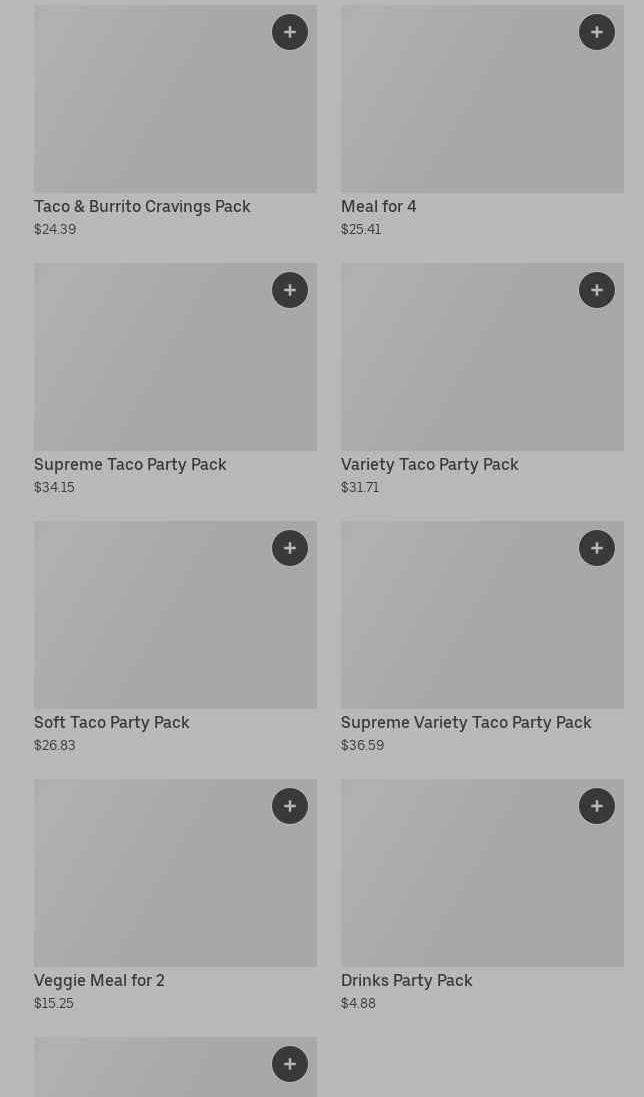Open Soft Taco Party Pack product image
644x1097 pixels.
coord(175,615)
